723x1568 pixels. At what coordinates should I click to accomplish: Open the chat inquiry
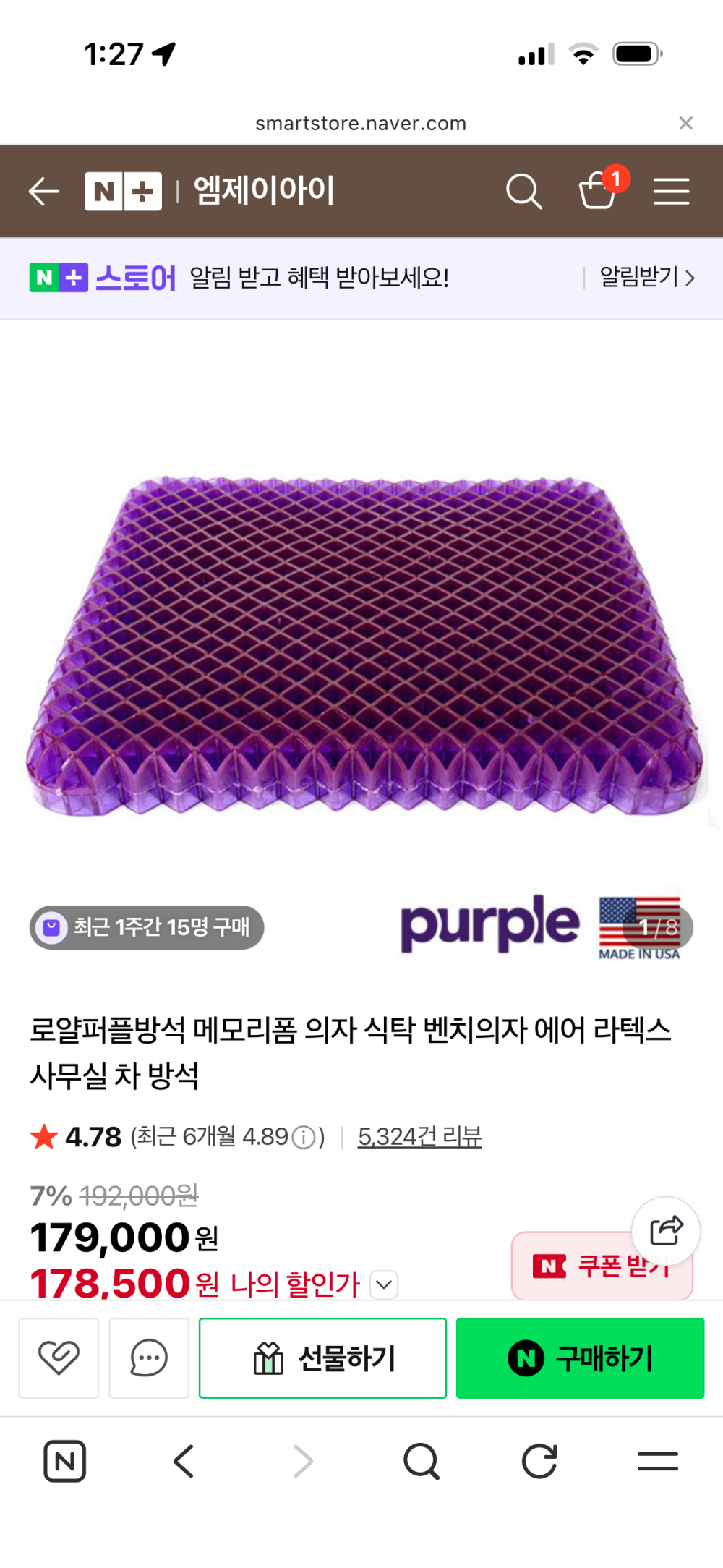149,1358
